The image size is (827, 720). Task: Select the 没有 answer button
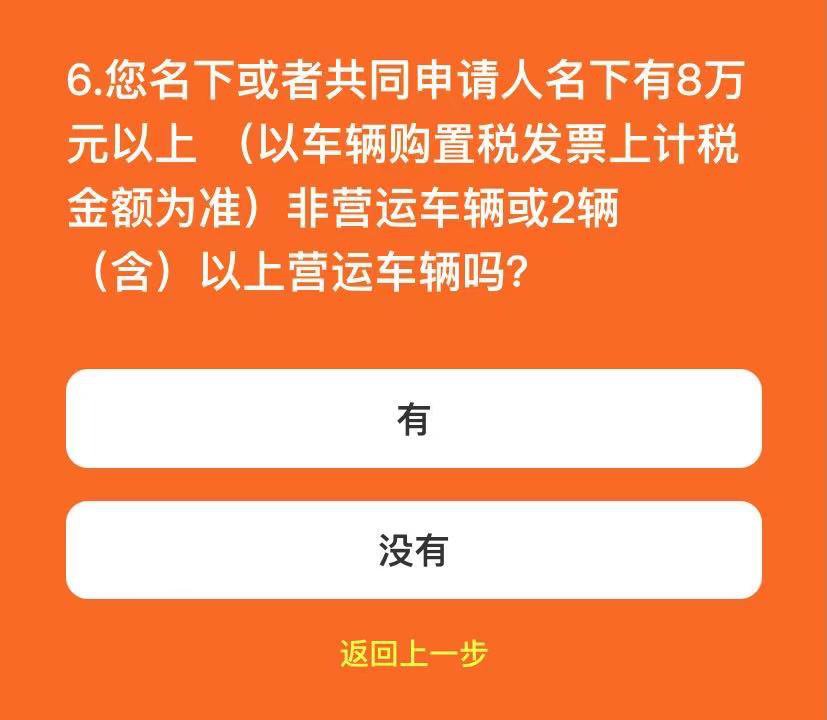click(413, 550)
